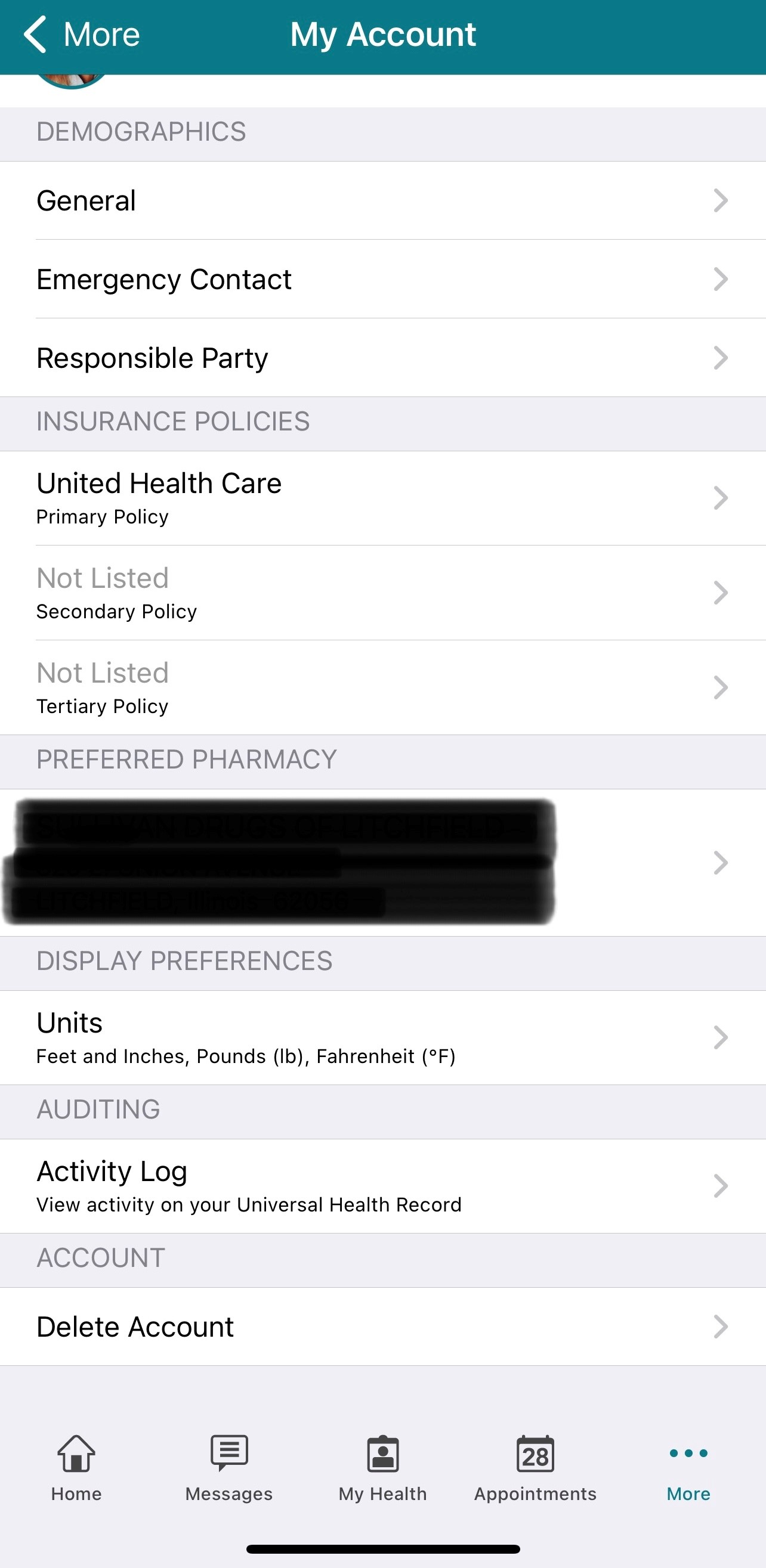Tap the More label in top navigation
The width and height of the screenshot is (766, 1568).
[x=100, y=35]
